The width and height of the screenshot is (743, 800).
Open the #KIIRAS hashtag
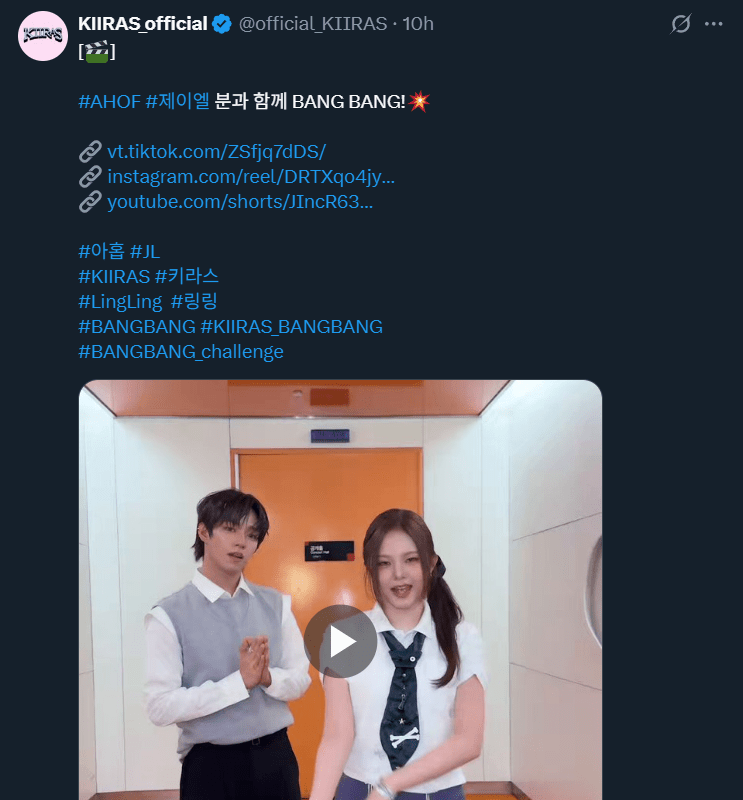[x=114, y=276]
